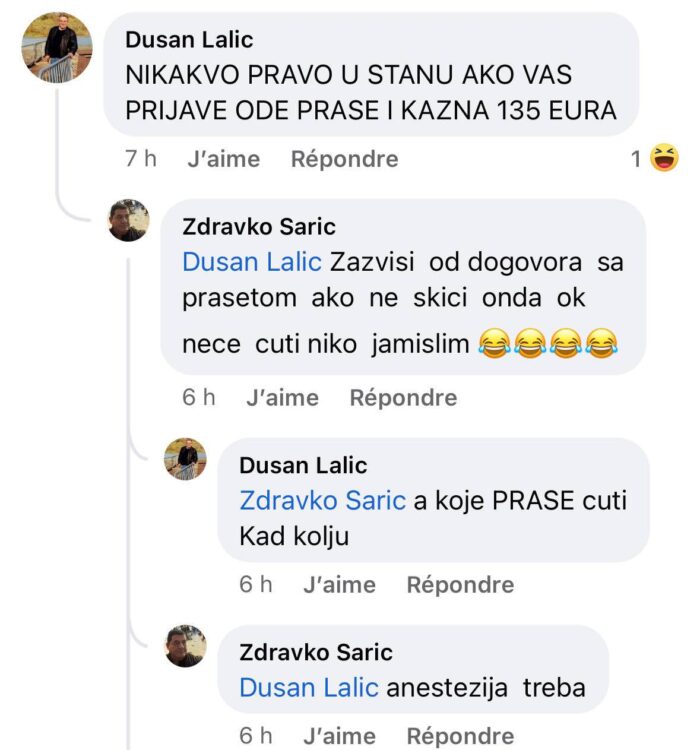The width and height of the screenshot is (700, 750).
Task: Reply to Dusan Lalic's top comment
Action: pos(344,159)
